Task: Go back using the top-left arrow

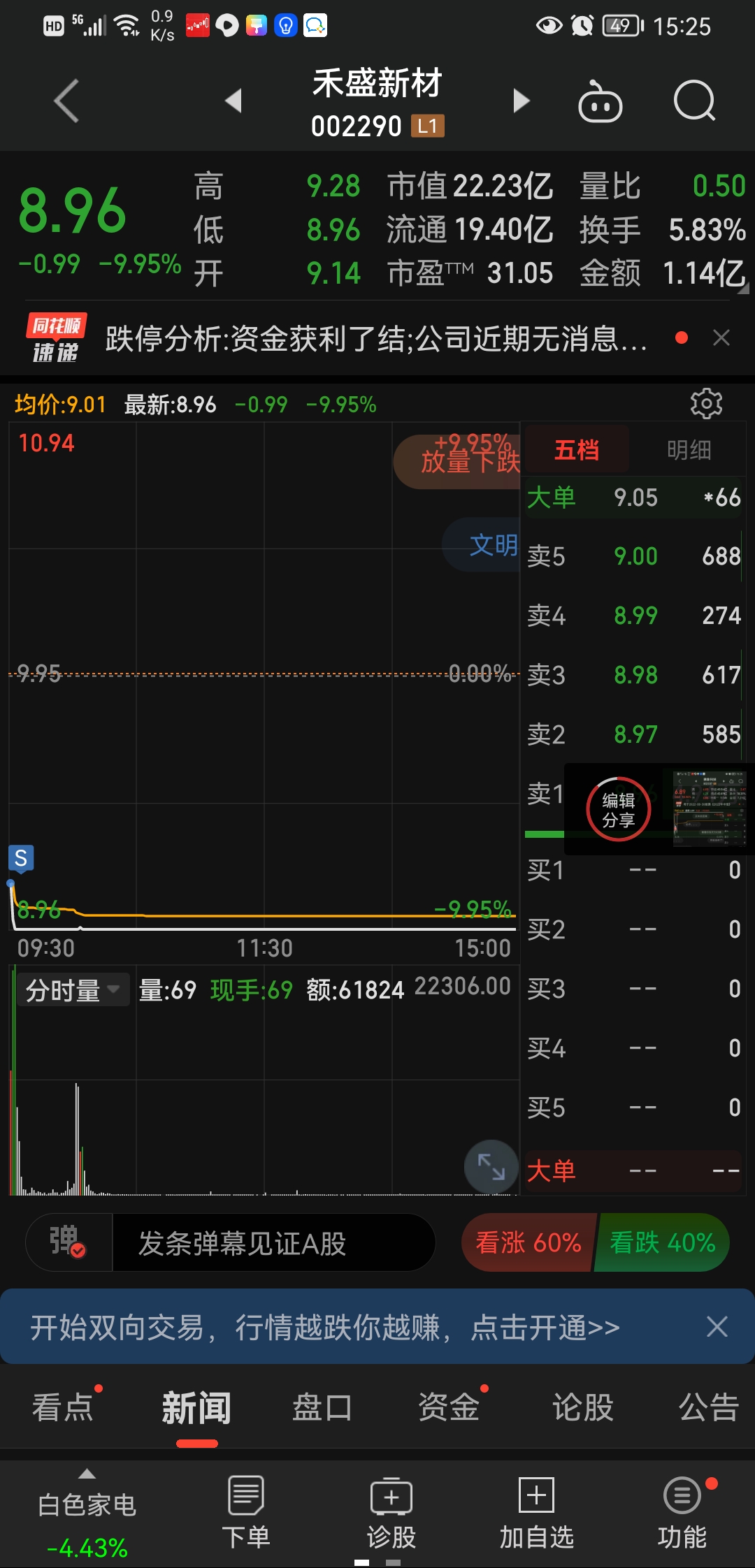Action: [66, 101]
